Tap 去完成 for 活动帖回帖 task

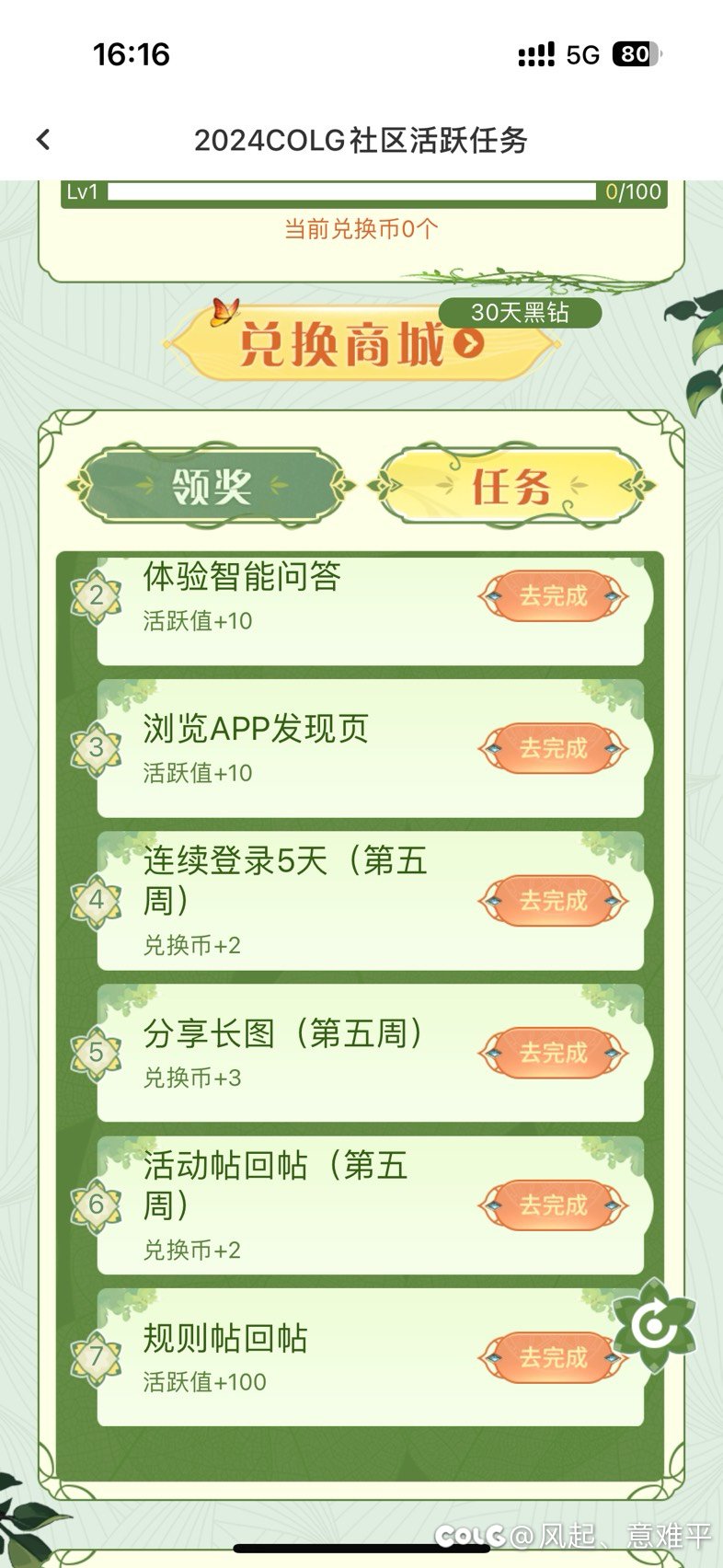pyautogui.click(x=553, y=1205)
